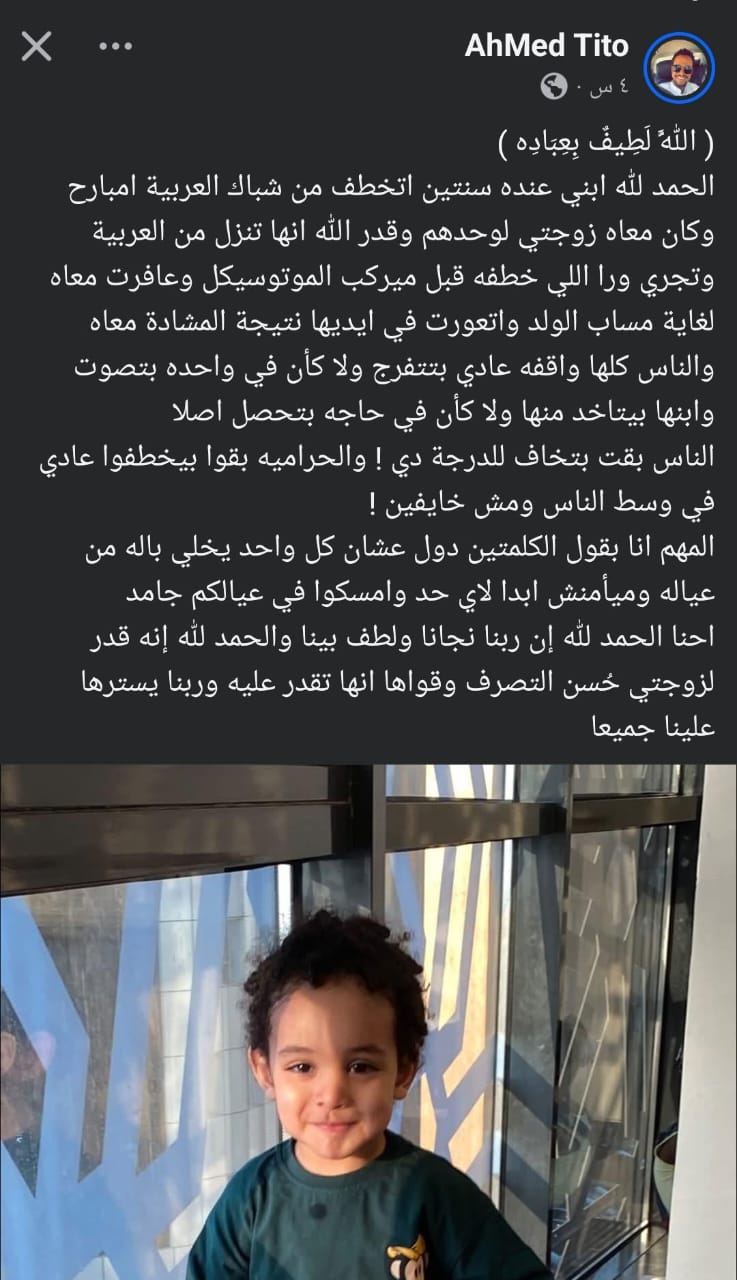Close the post view
737x1280 pixels.
click(37, 46)
